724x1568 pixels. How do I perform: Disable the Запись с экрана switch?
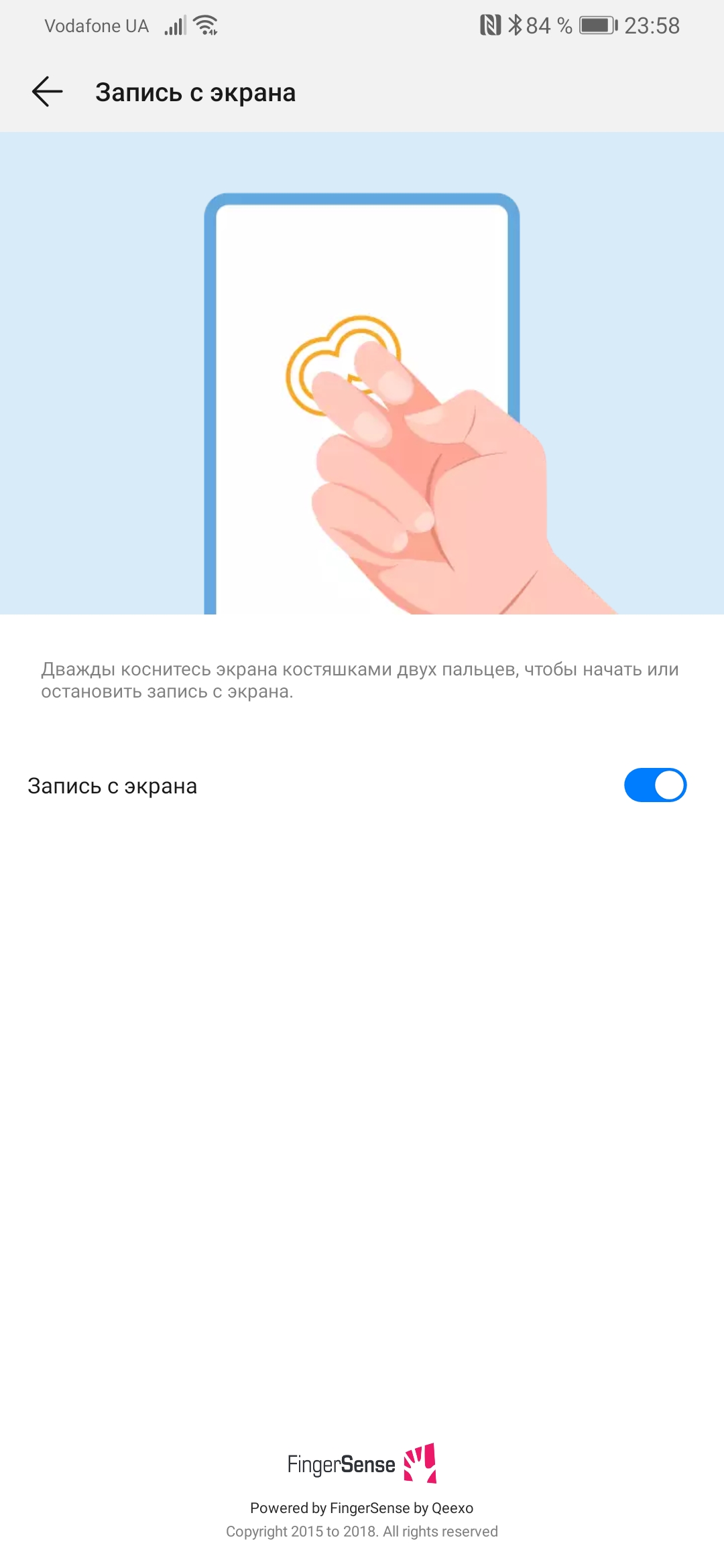click(654, 785)
